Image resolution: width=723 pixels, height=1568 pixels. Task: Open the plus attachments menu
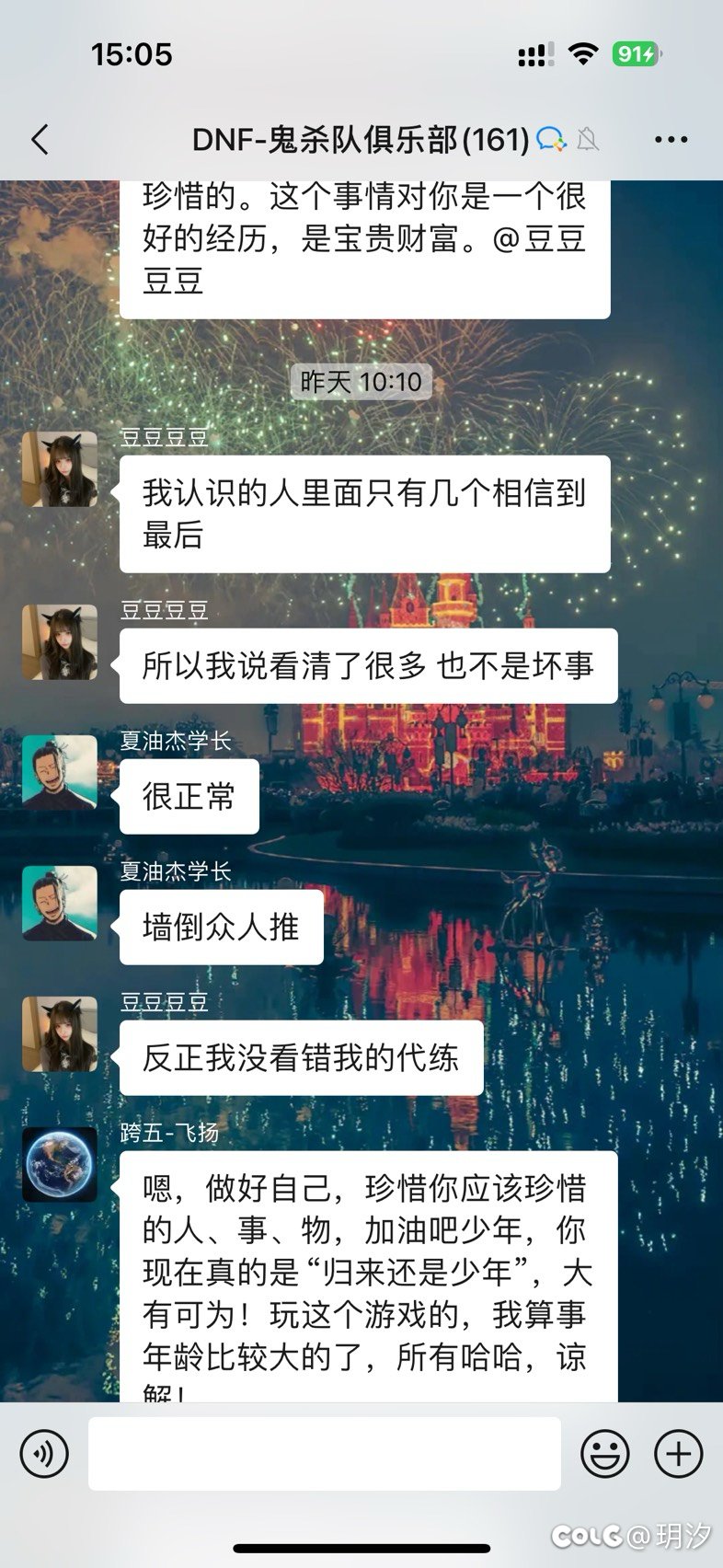coord(678,1454)
